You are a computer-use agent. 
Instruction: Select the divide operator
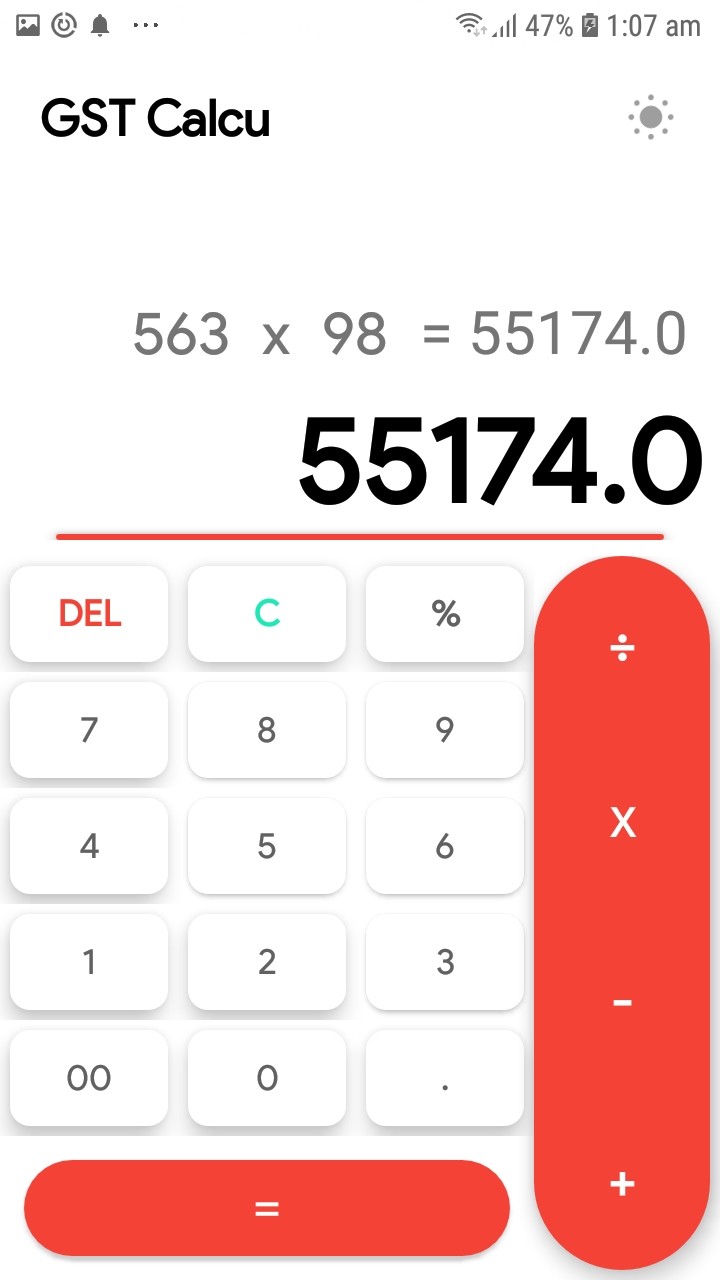[x=622, y=649]
